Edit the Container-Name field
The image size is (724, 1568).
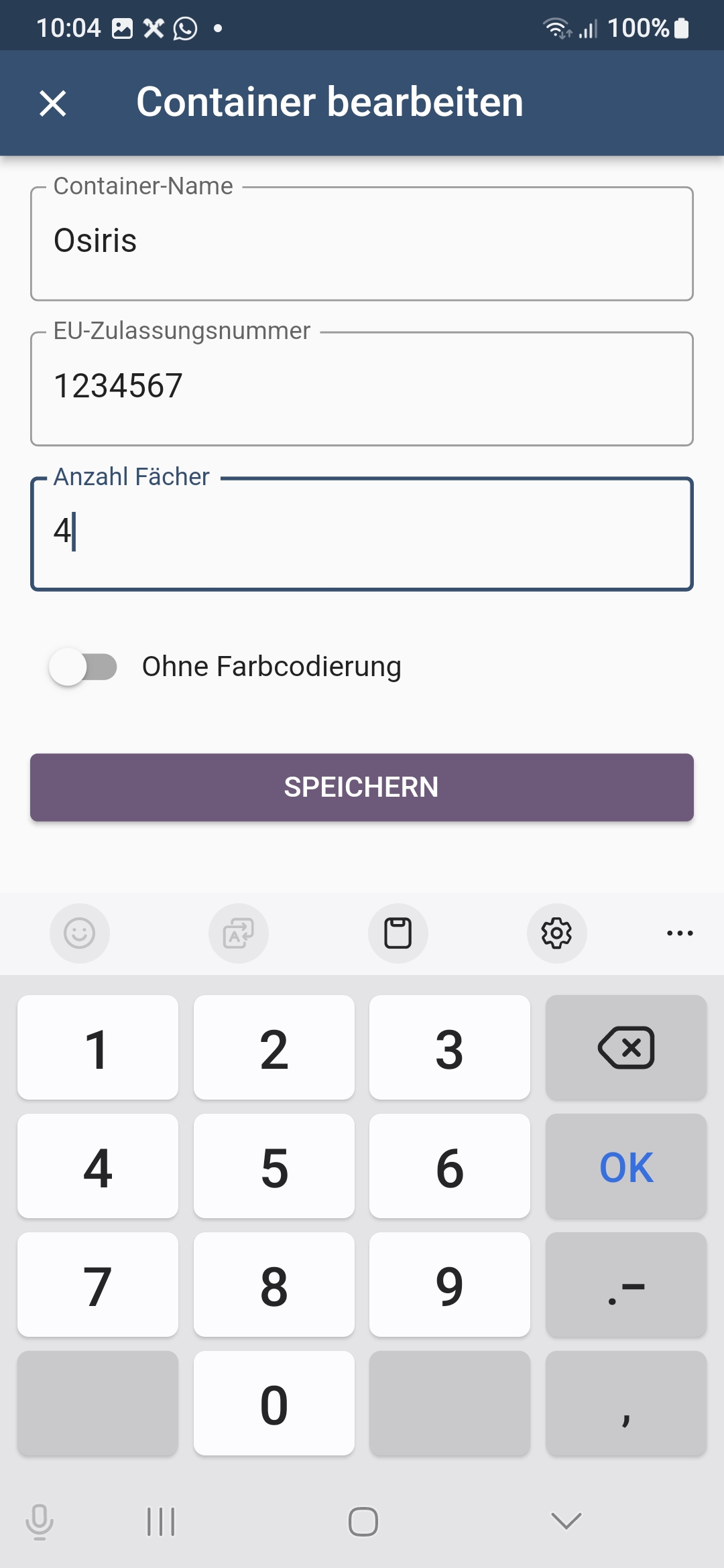[x=362, y=243]
